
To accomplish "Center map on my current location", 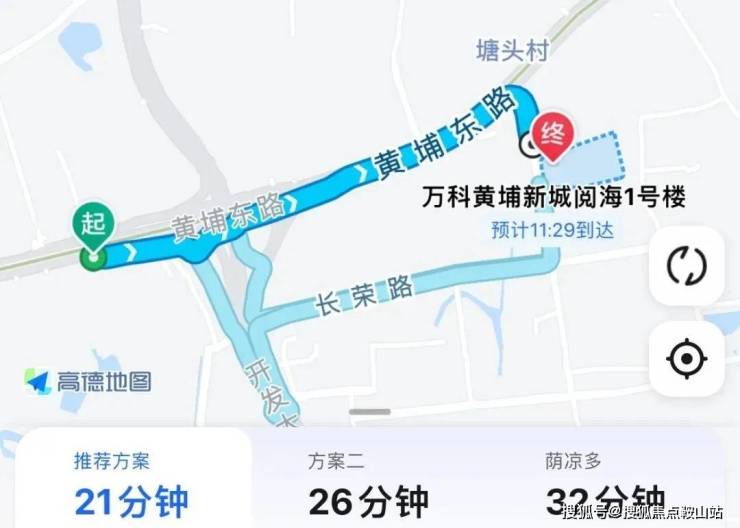I will point(686,359).
